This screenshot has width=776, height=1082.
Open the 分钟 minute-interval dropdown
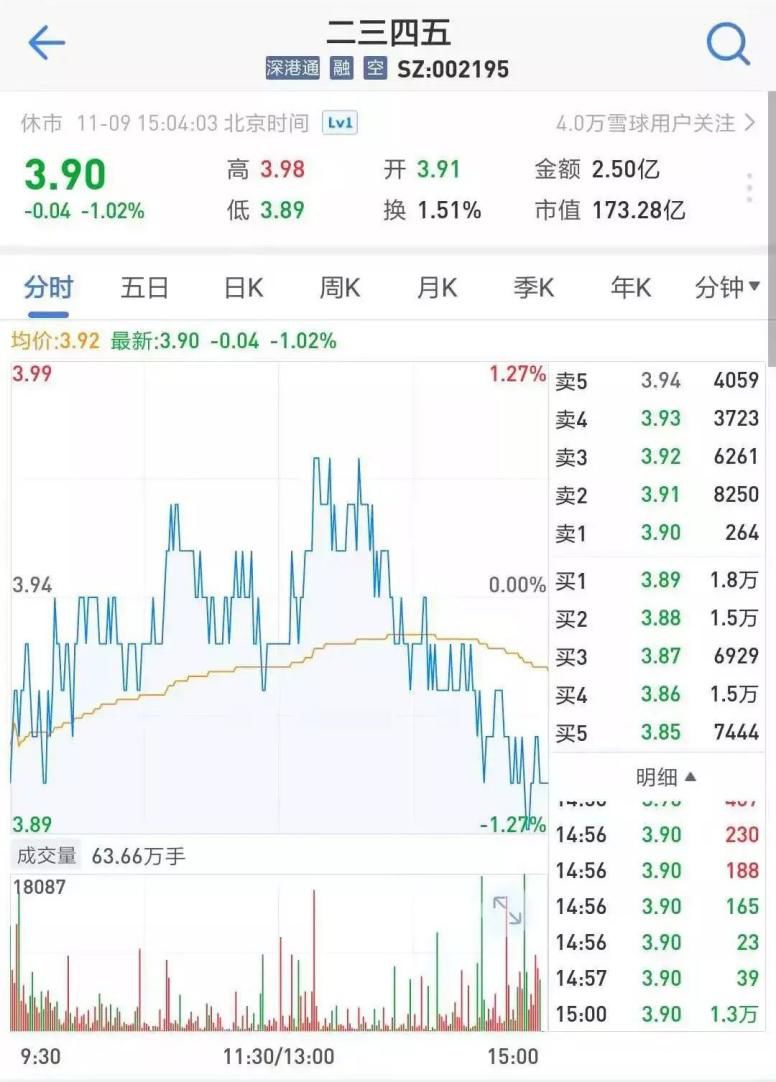[727, 288]
